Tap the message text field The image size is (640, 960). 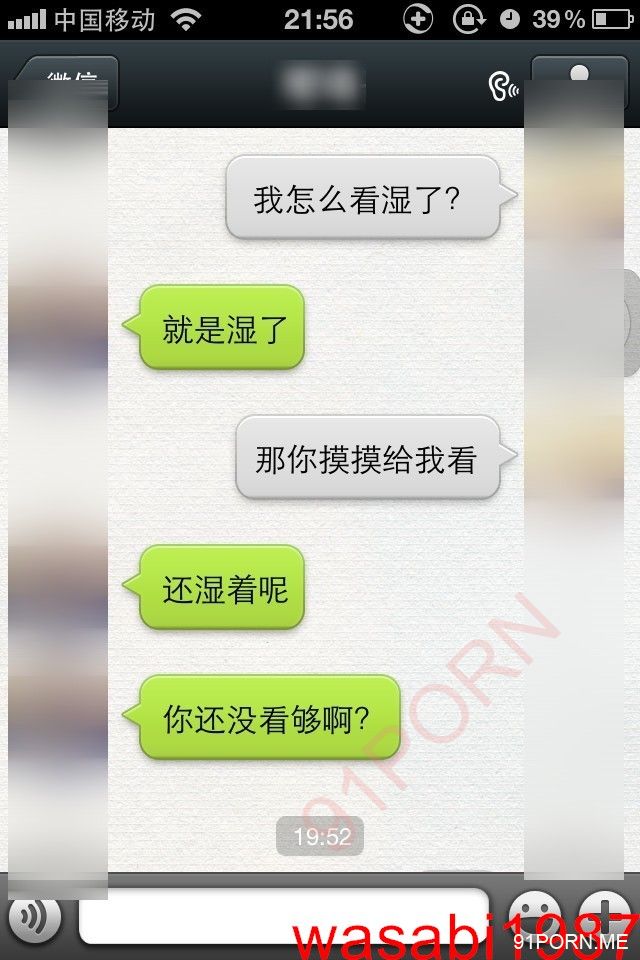click(283, 916)
